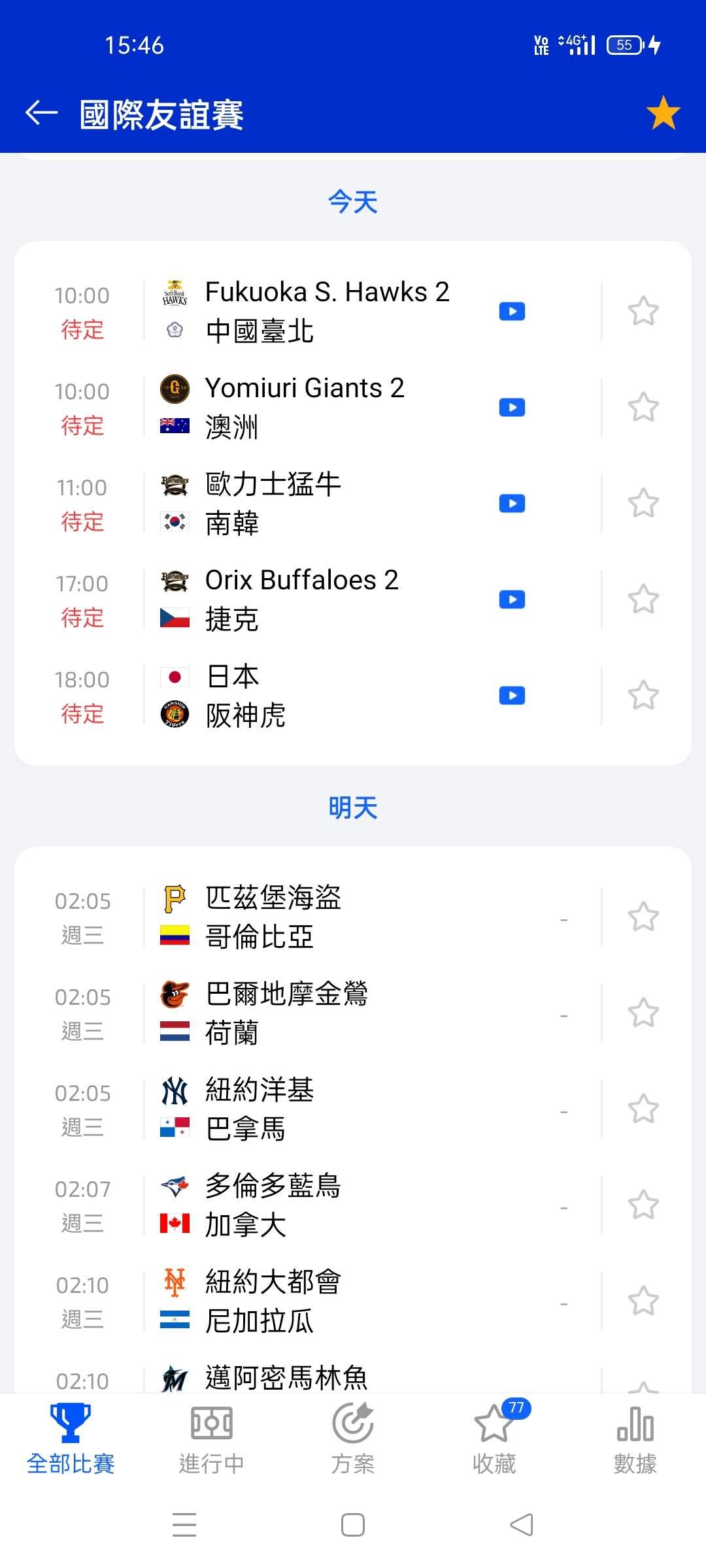Screen dimensions: 706x1568
Task: Switch to the 進行中 tab
Action: (x=211, y=1439)
